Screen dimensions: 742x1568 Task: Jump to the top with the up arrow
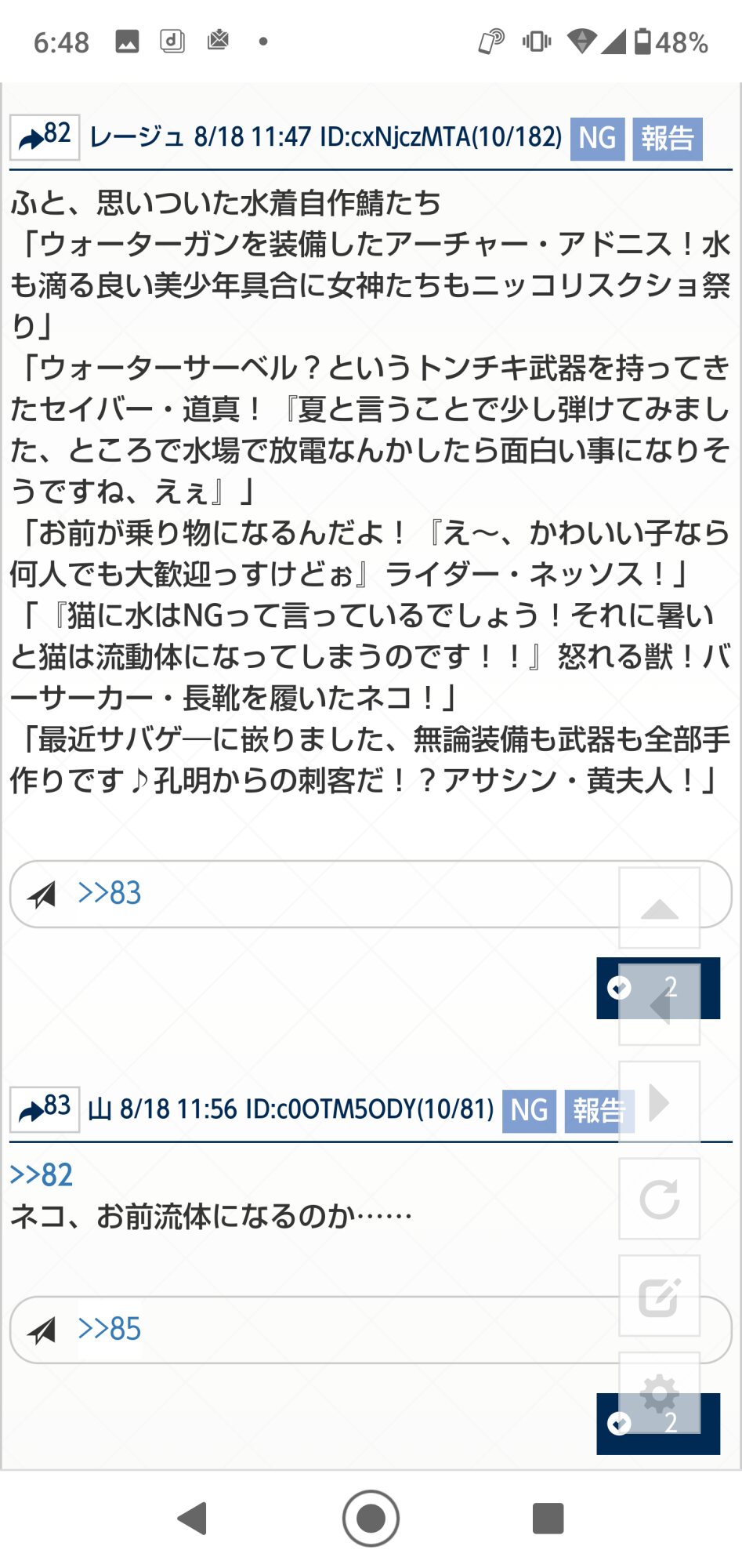(x=659, y=909)
